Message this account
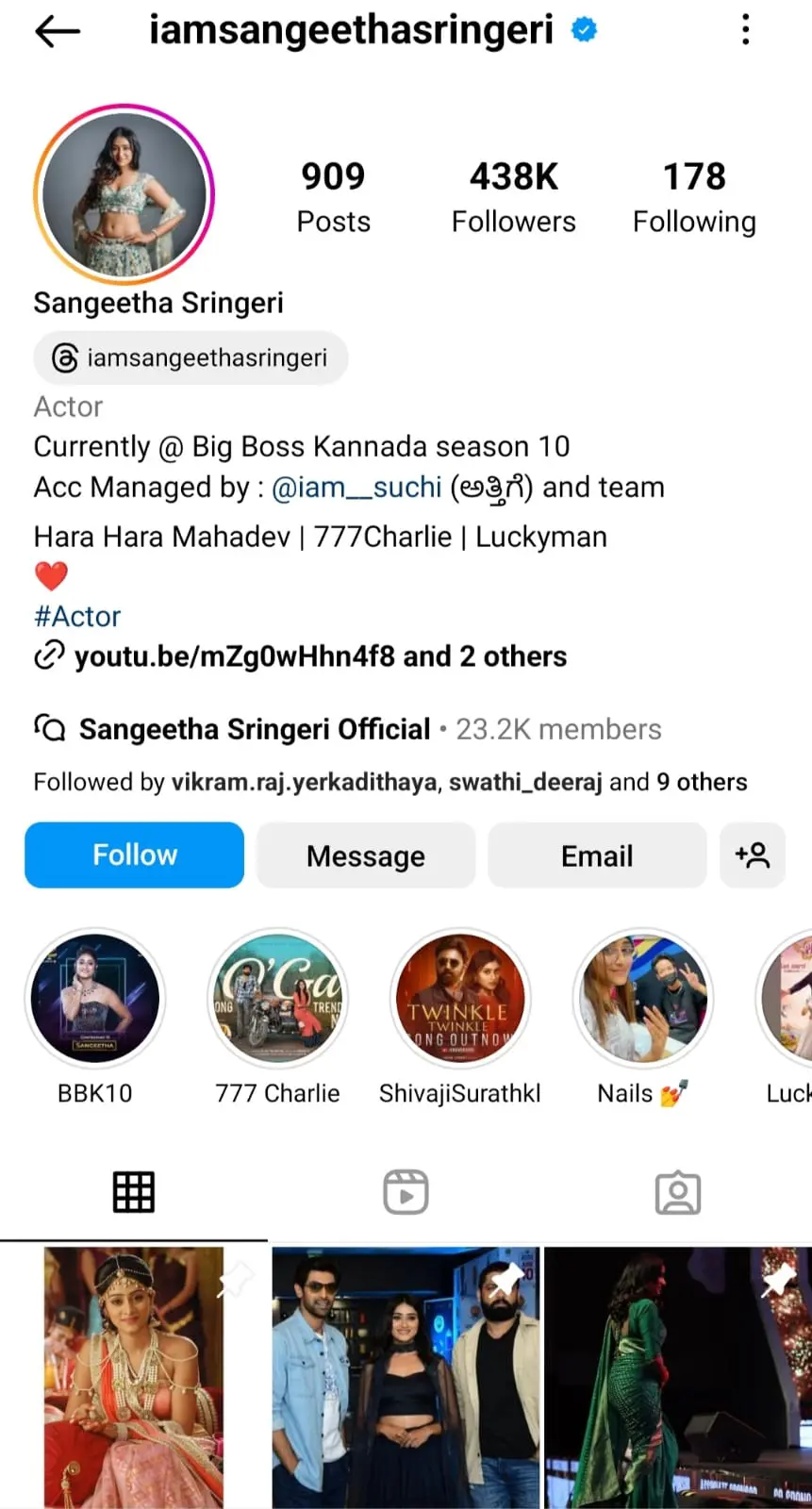 366,855
